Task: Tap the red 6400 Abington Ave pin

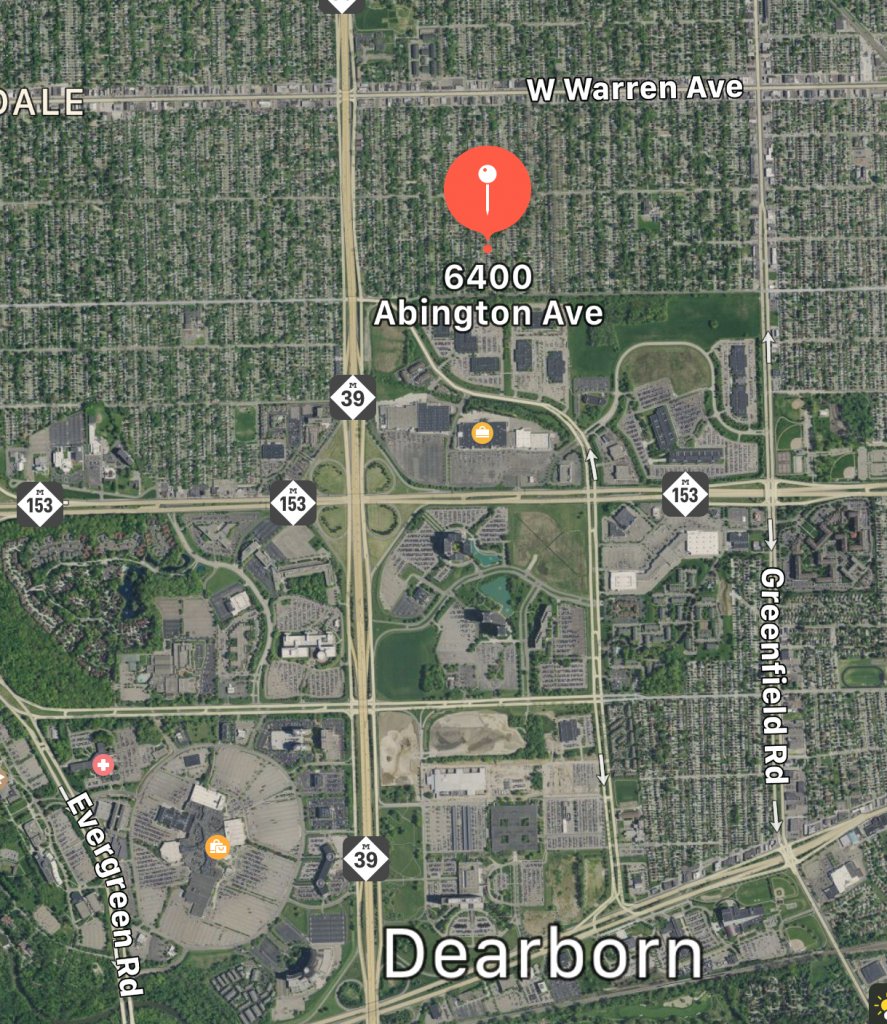Action: point(487,189)
